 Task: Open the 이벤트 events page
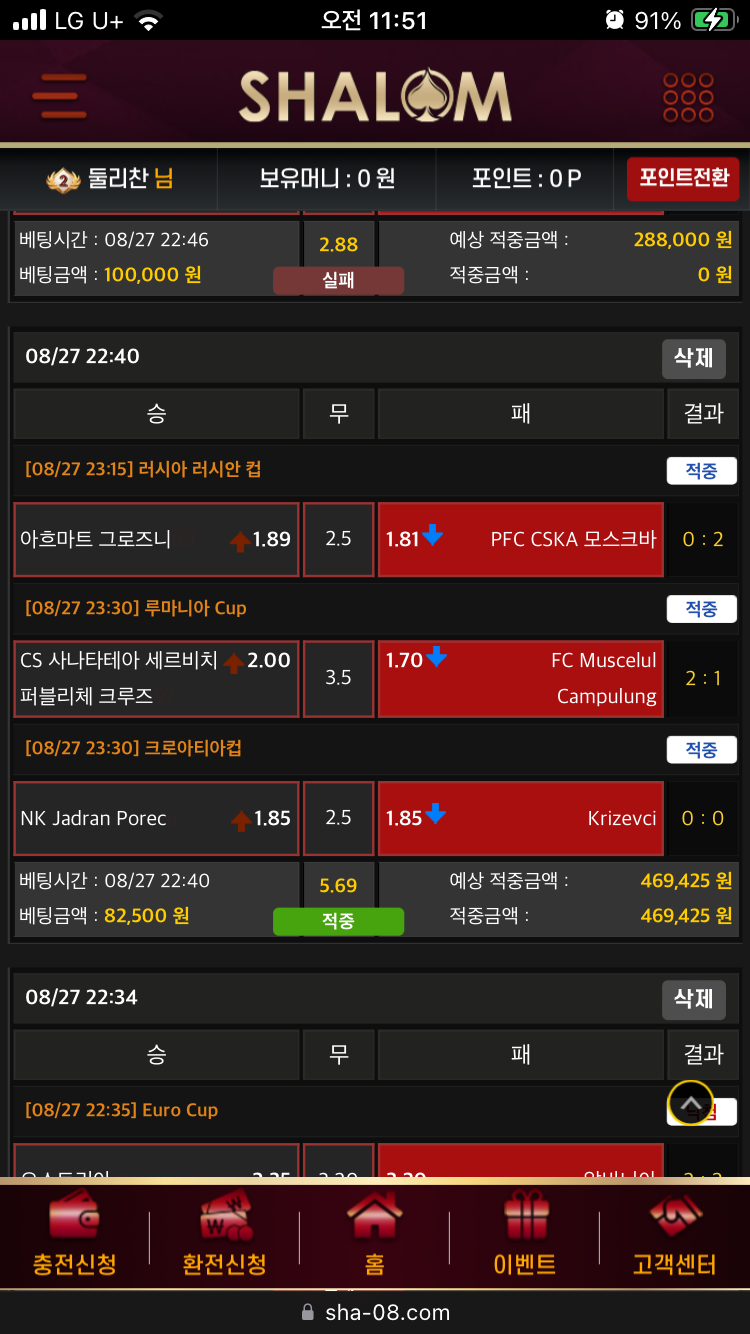click(x=525, y=1236)
